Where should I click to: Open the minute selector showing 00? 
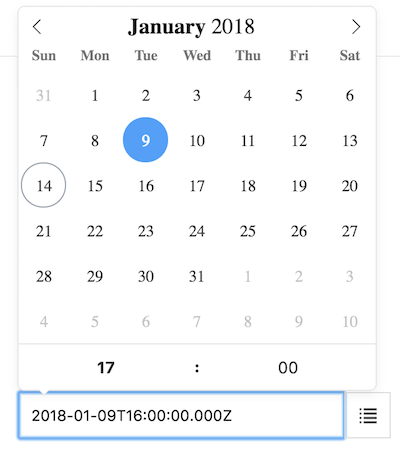(x=288, y=368)
